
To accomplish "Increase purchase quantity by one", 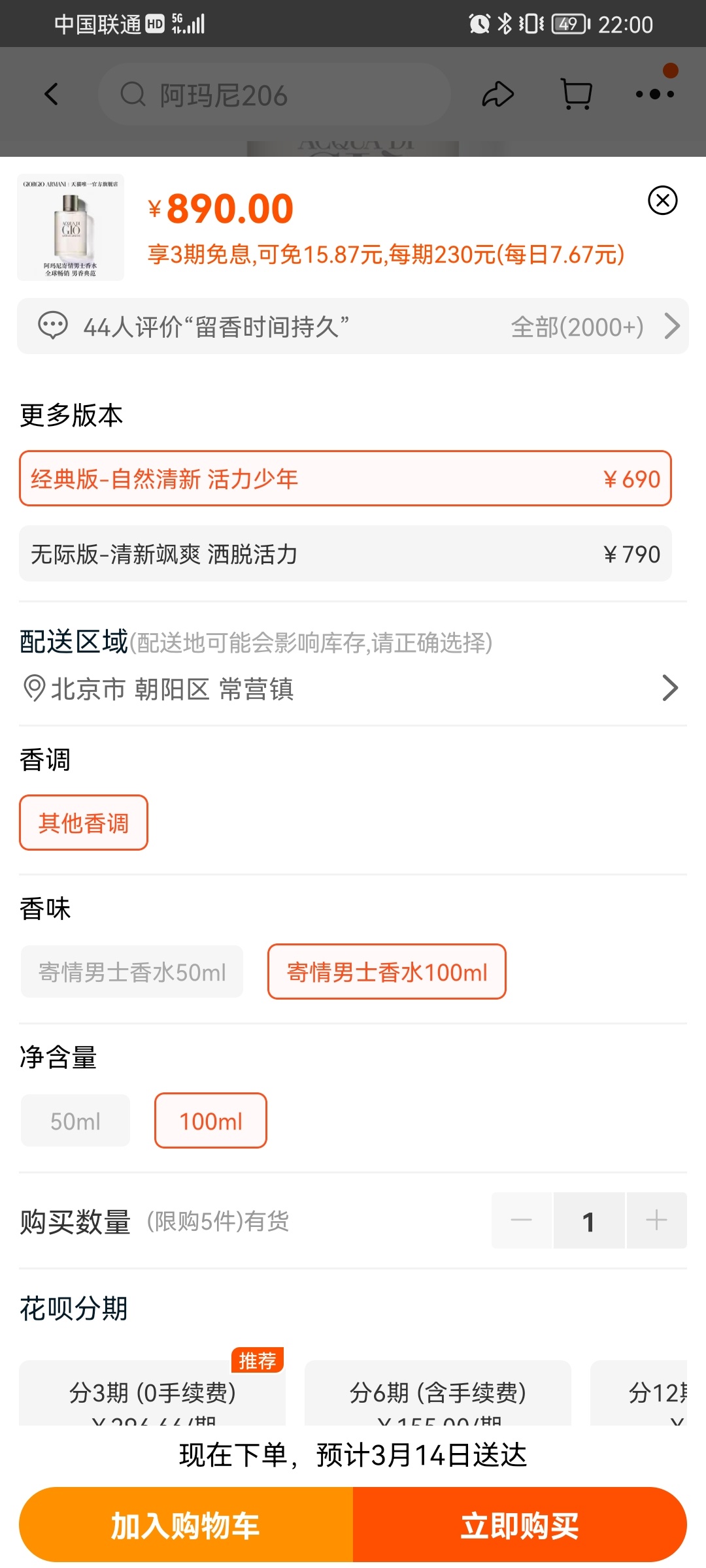I will tap(656, 1220).
